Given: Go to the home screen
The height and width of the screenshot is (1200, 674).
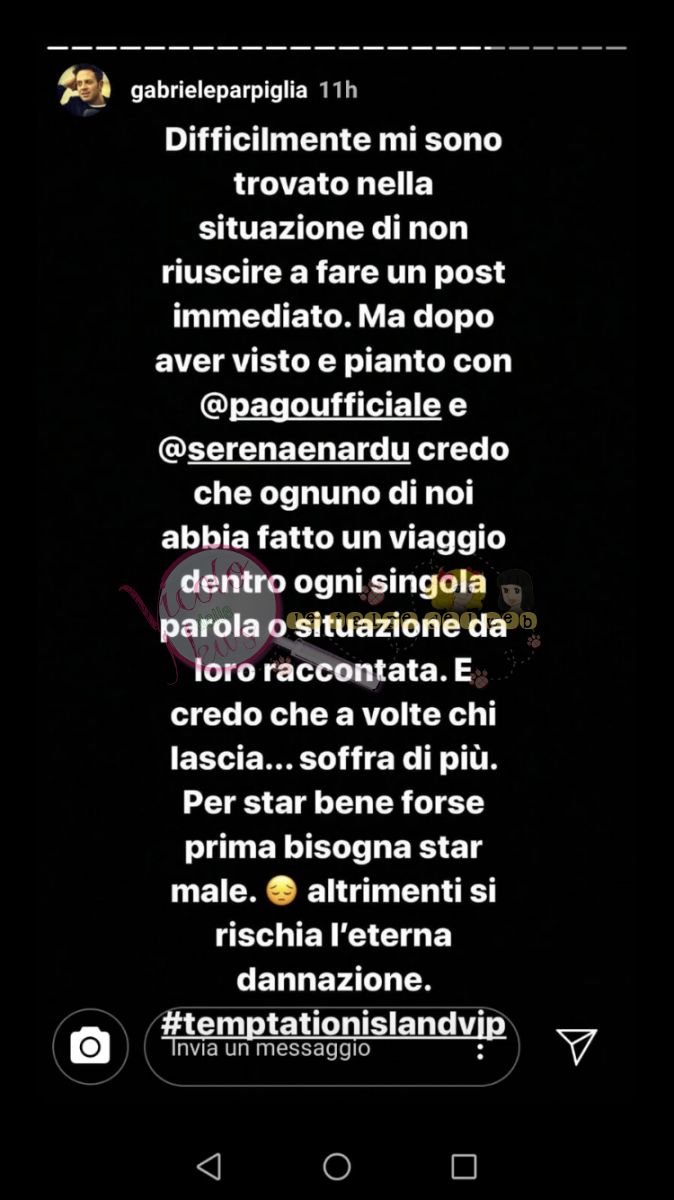Looking at the screenshot, I should click(x=337, y=1166).
